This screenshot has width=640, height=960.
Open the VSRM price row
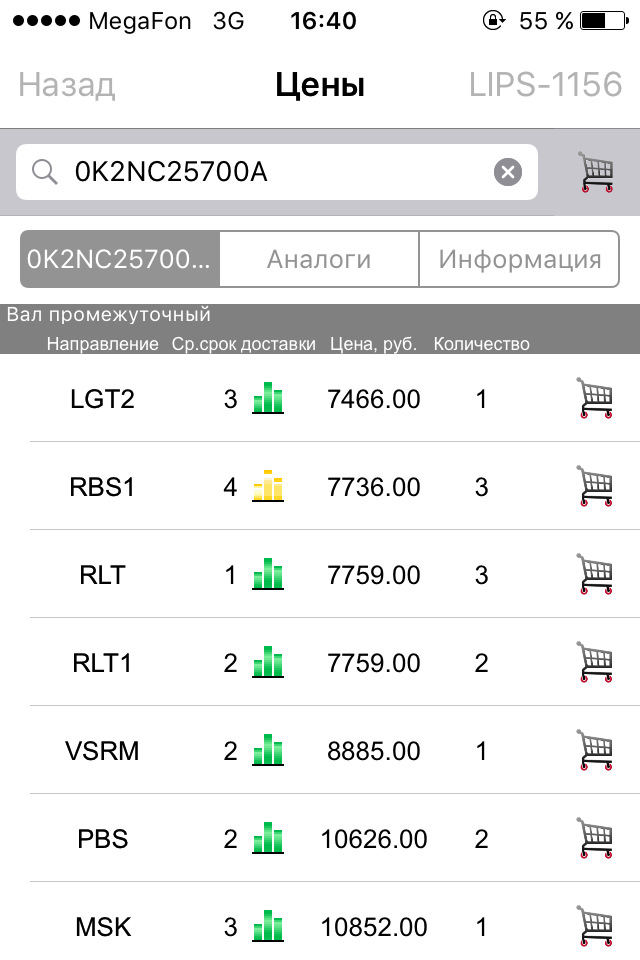(x=320, y=750)
